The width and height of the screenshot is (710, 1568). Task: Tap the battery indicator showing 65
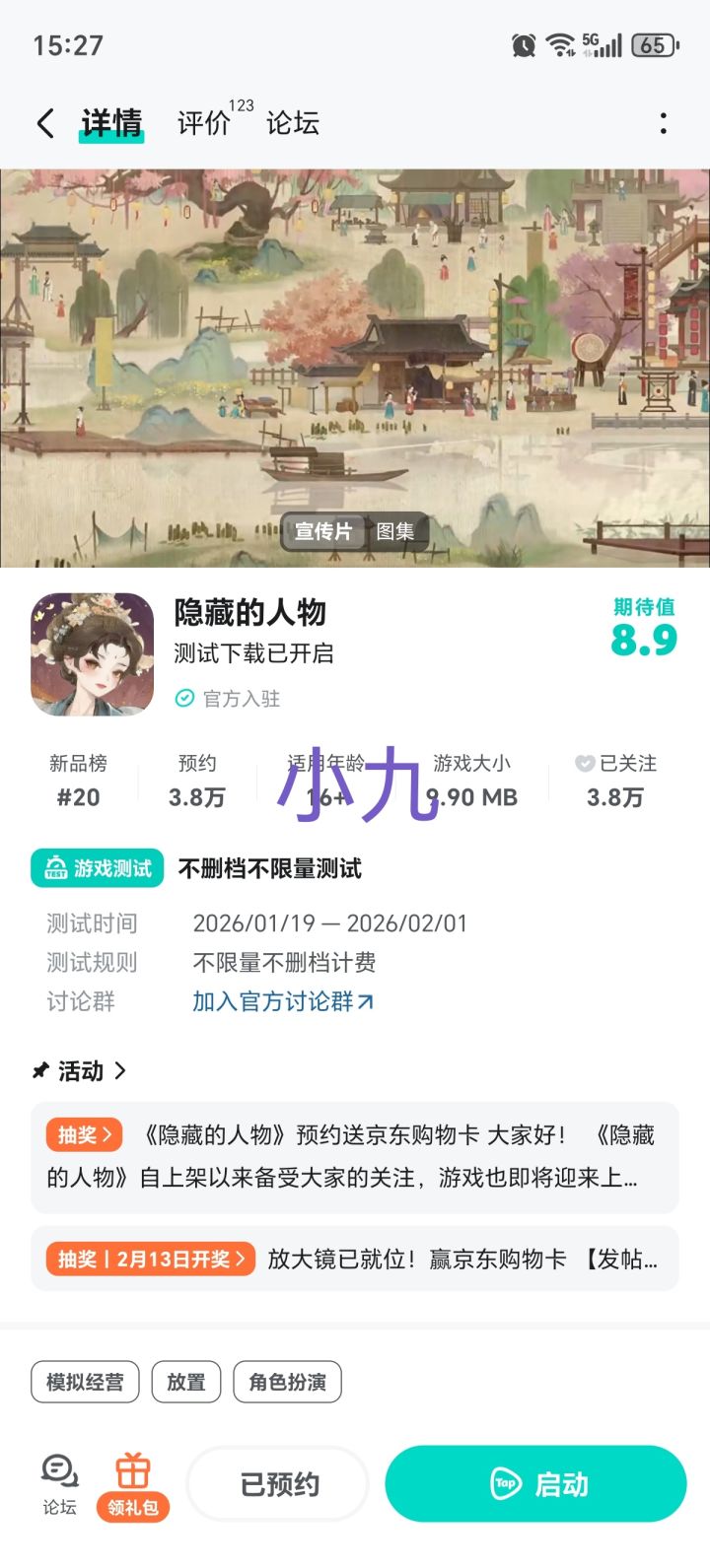click(654, 44)
